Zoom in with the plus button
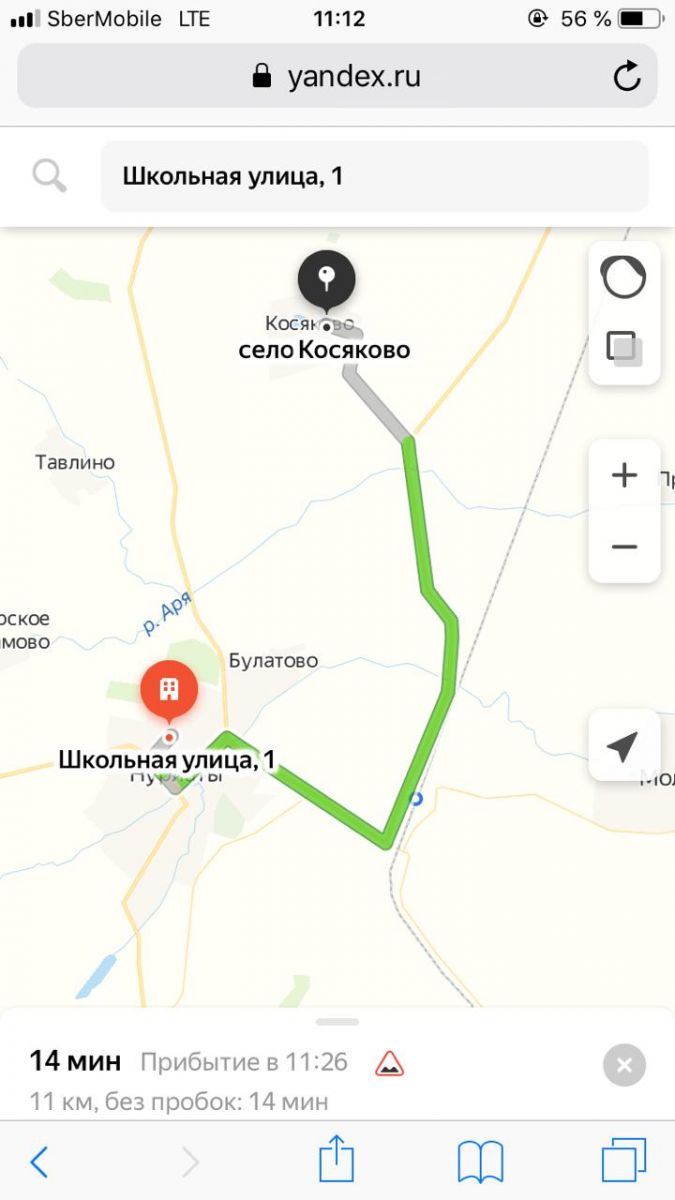The image size is (675, 1200). pyautogui.click(x=624, y=475)
